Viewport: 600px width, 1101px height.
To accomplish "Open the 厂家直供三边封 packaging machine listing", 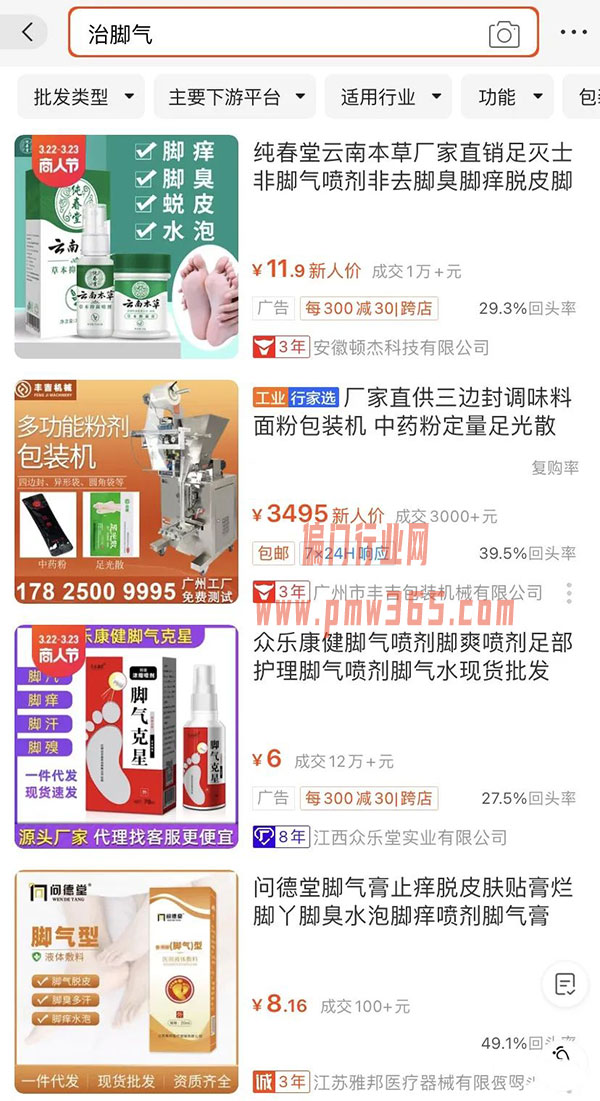I will point(413,412).
